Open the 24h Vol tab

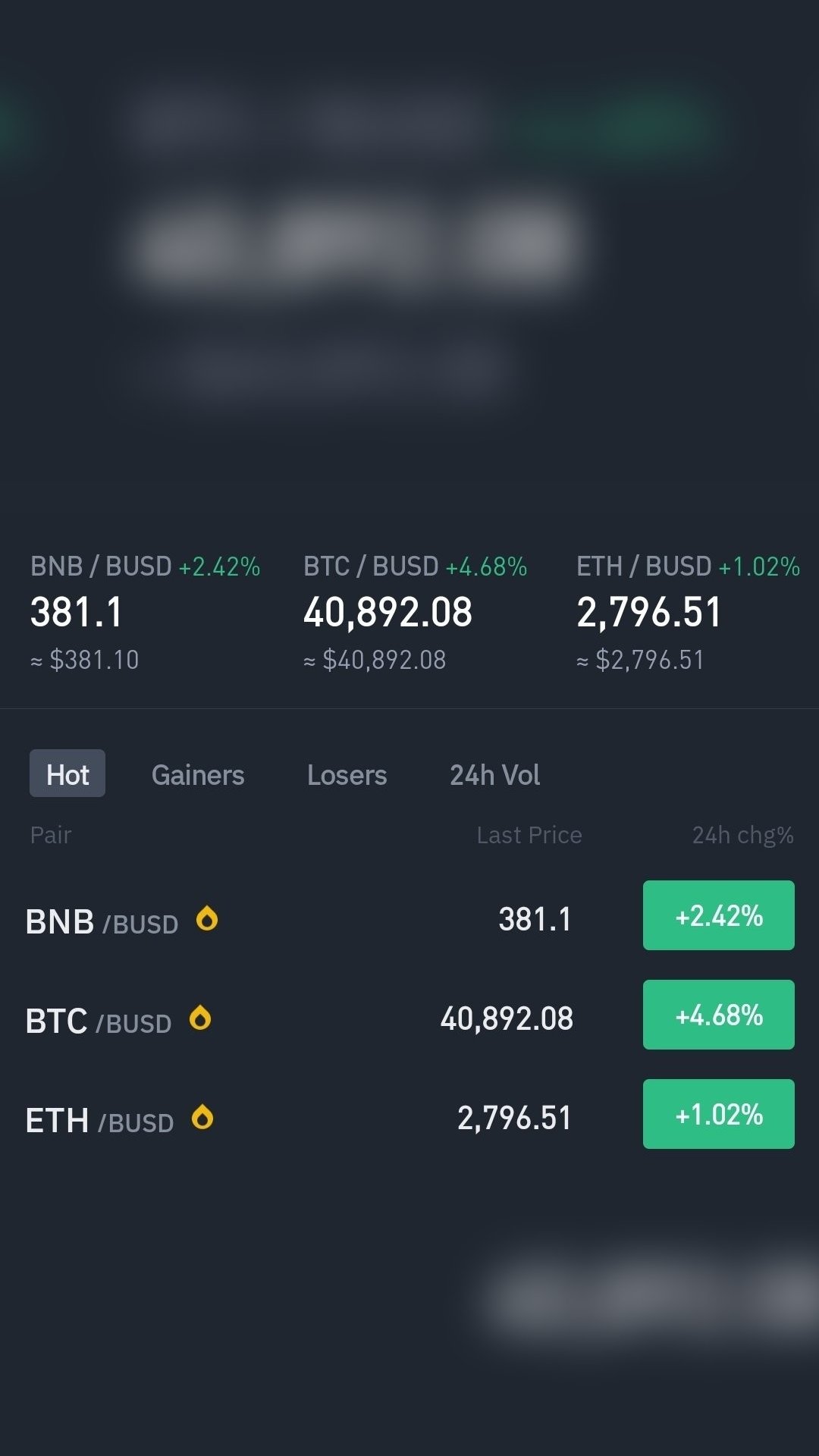[494, 774]
